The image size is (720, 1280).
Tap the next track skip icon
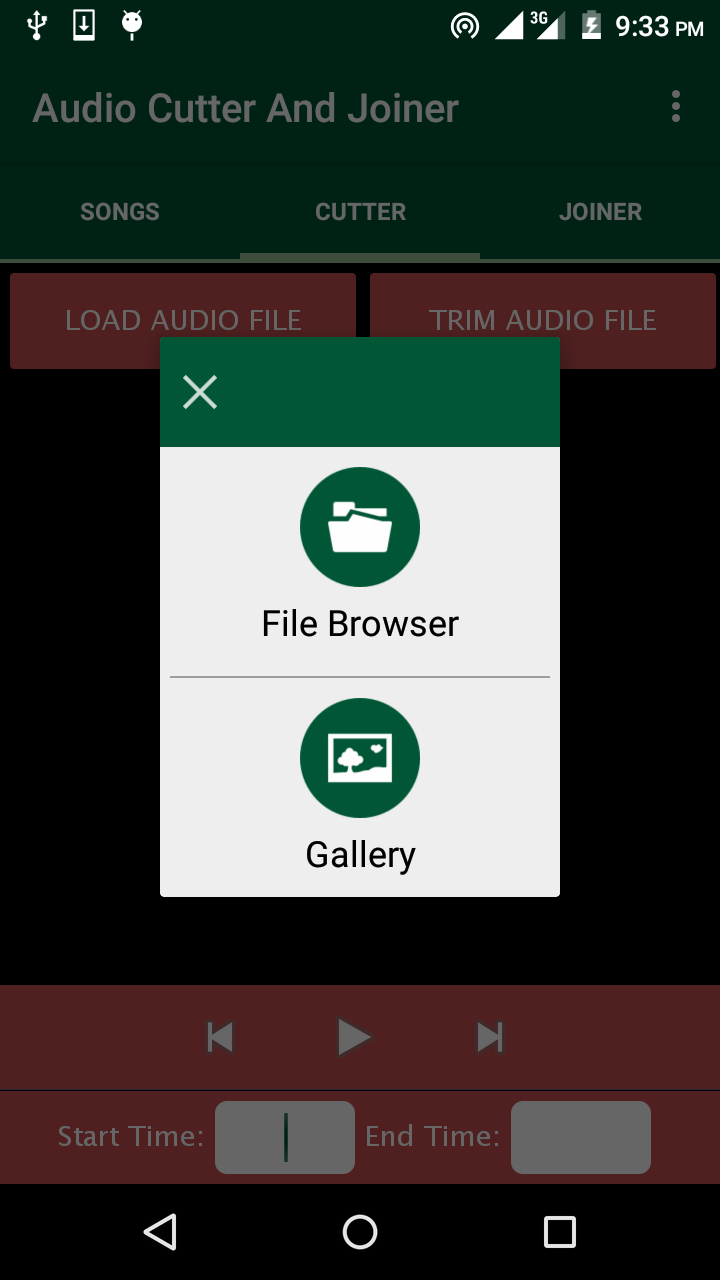[489, 1037]
